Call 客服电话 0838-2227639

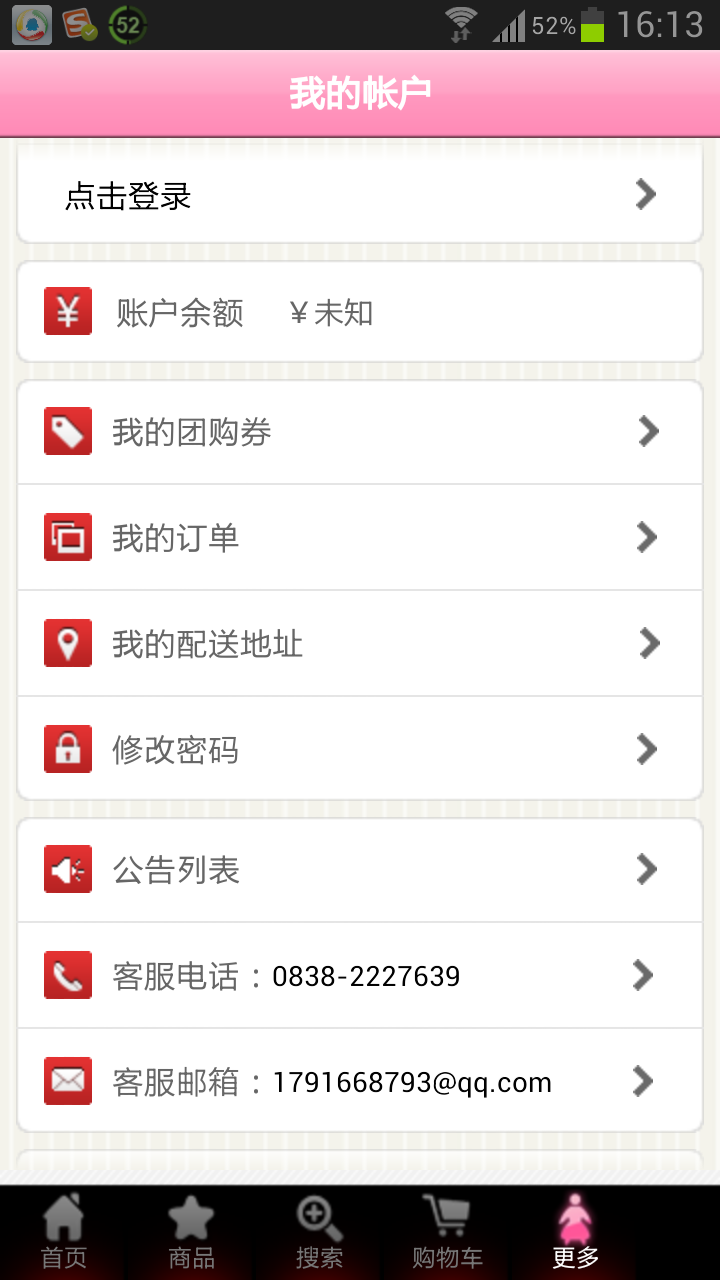pyautogui.click(x=360, y=976)
